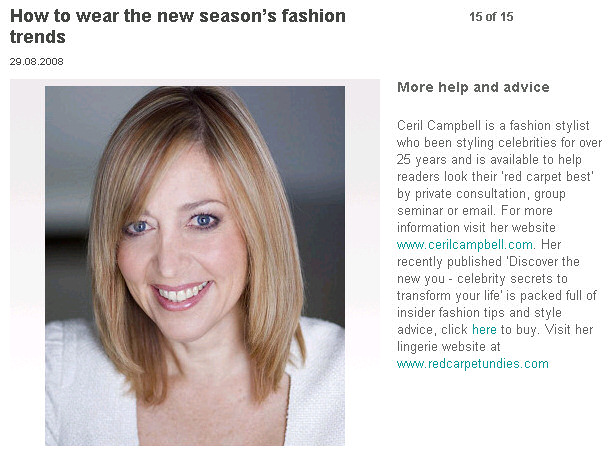
Task: Tap the 'here' link to buy the book
Action: (484, 329)
